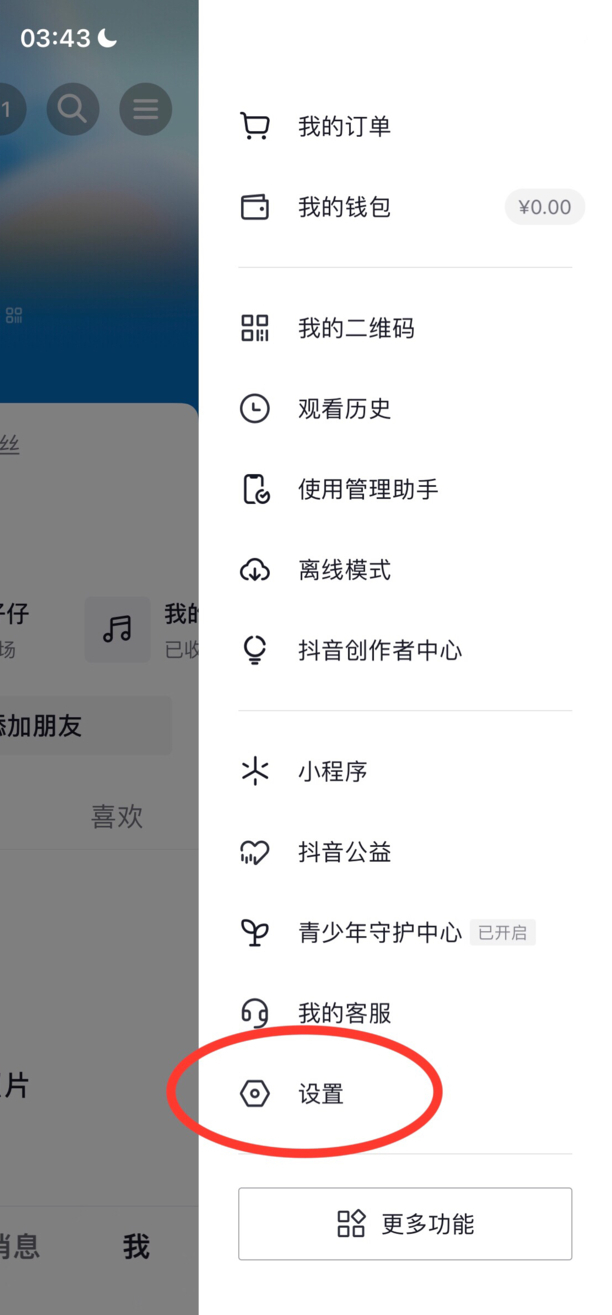Tap the search magnifier icon
Image resolution: width=612 pixels, height=1315 pixels.
[x=72, y=108]
